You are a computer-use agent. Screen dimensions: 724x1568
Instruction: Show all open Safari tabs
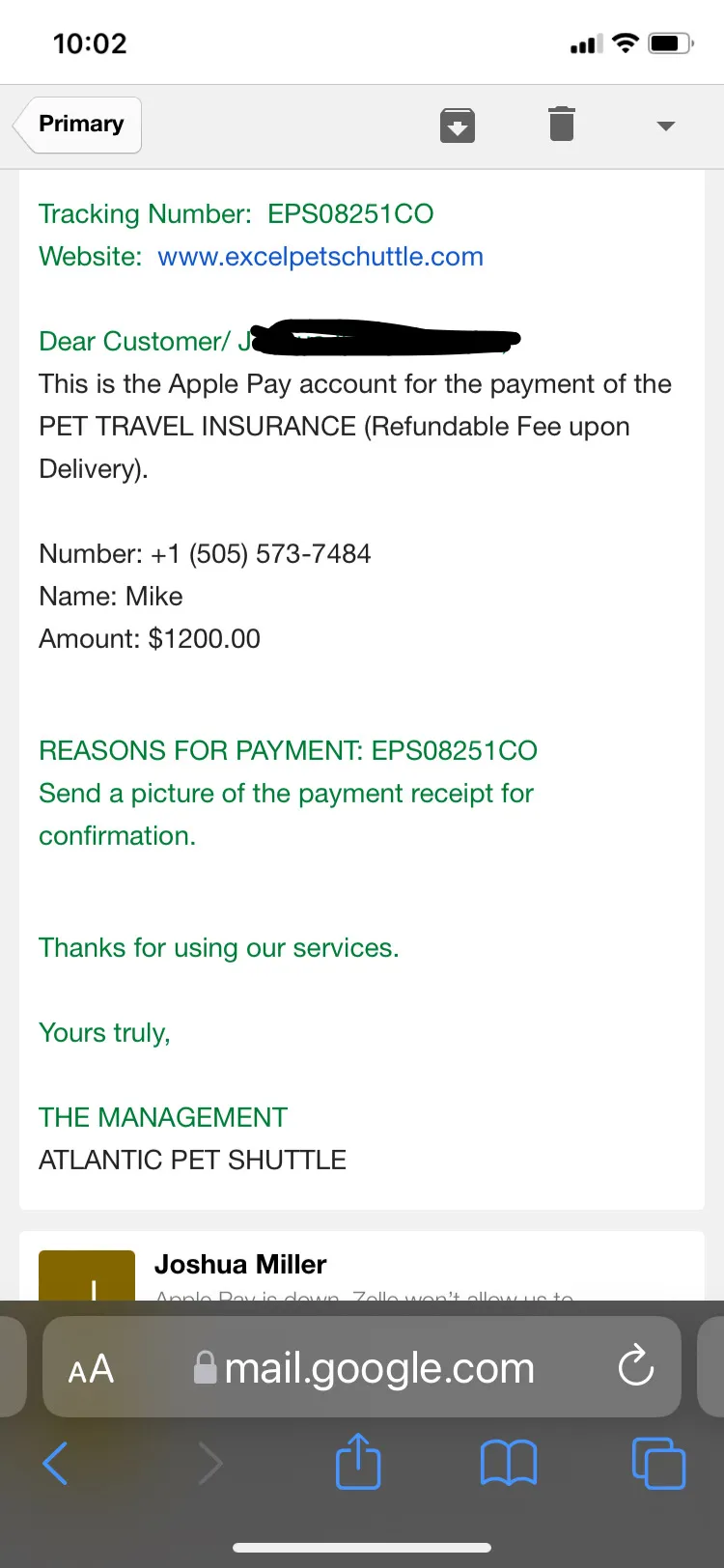click(x=658, y=1463)
